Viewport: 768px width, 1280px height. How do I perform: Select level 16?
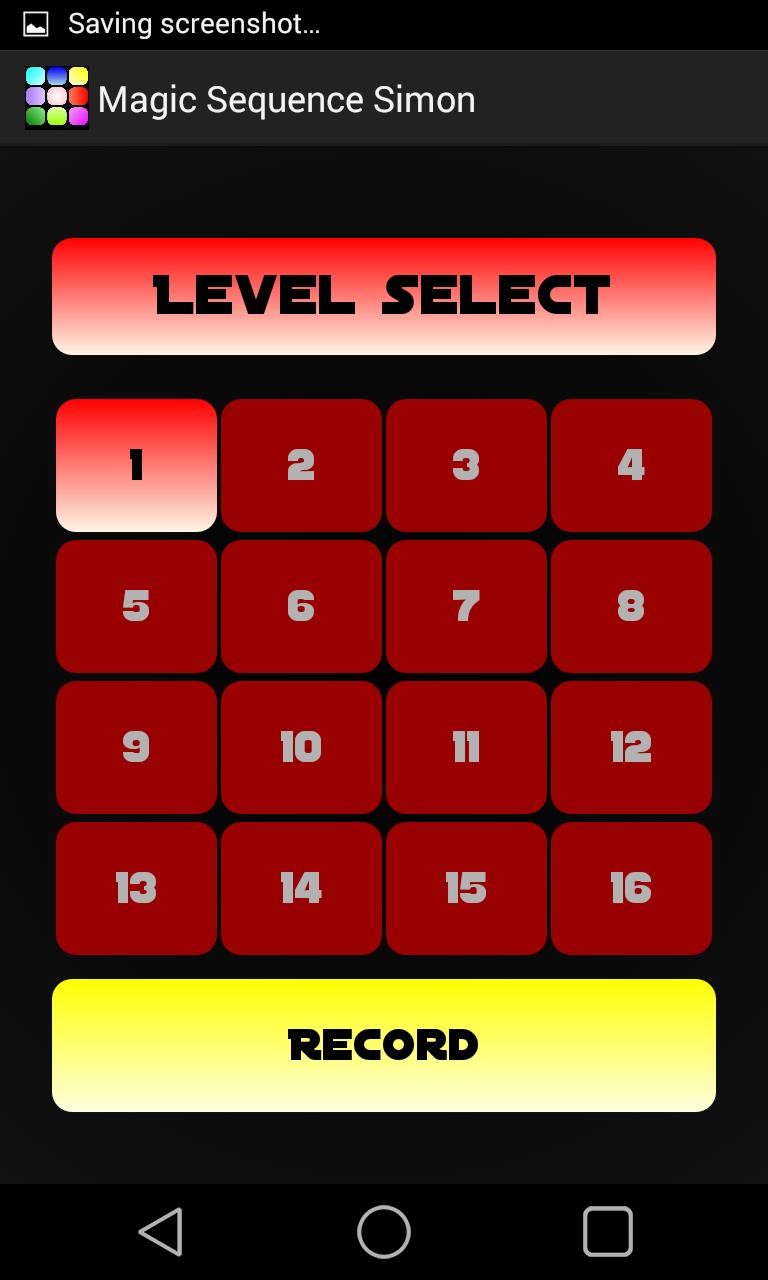631,888
